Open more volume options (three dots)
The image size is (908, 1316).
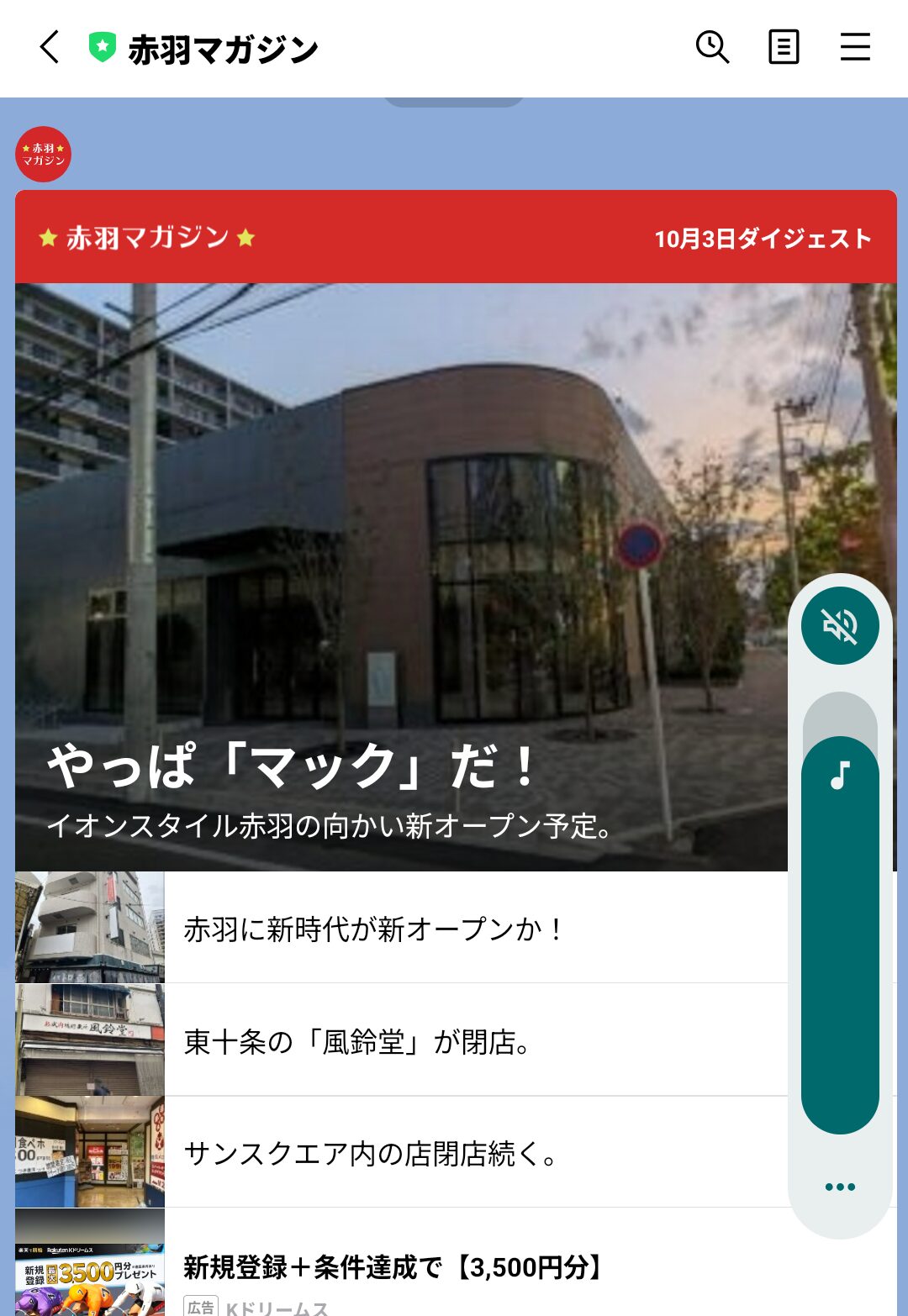coord(840,1187)
